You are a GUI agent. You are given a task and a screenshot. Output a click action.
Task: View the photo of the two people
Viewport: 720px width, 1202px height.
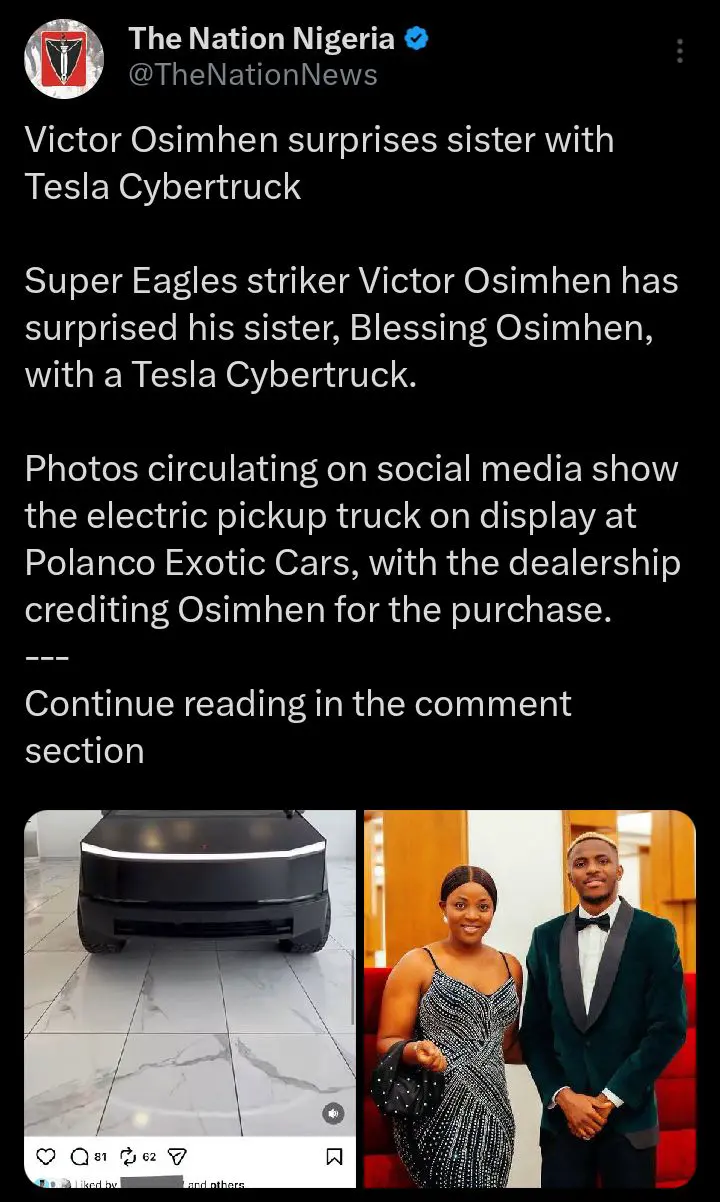(529, 998)
